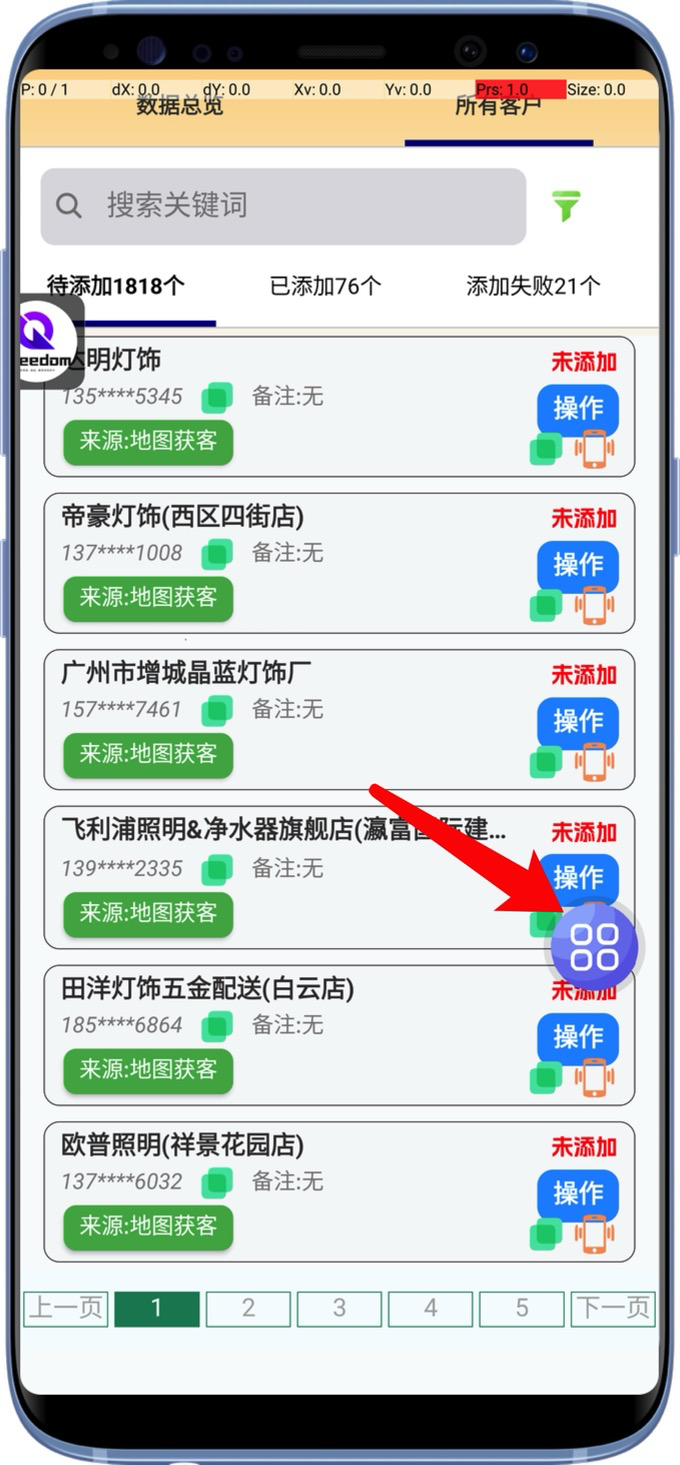View the 待添加1818个 list
Image resolution: width=680 pixels, height=1465 pixels.
(116, 286)
